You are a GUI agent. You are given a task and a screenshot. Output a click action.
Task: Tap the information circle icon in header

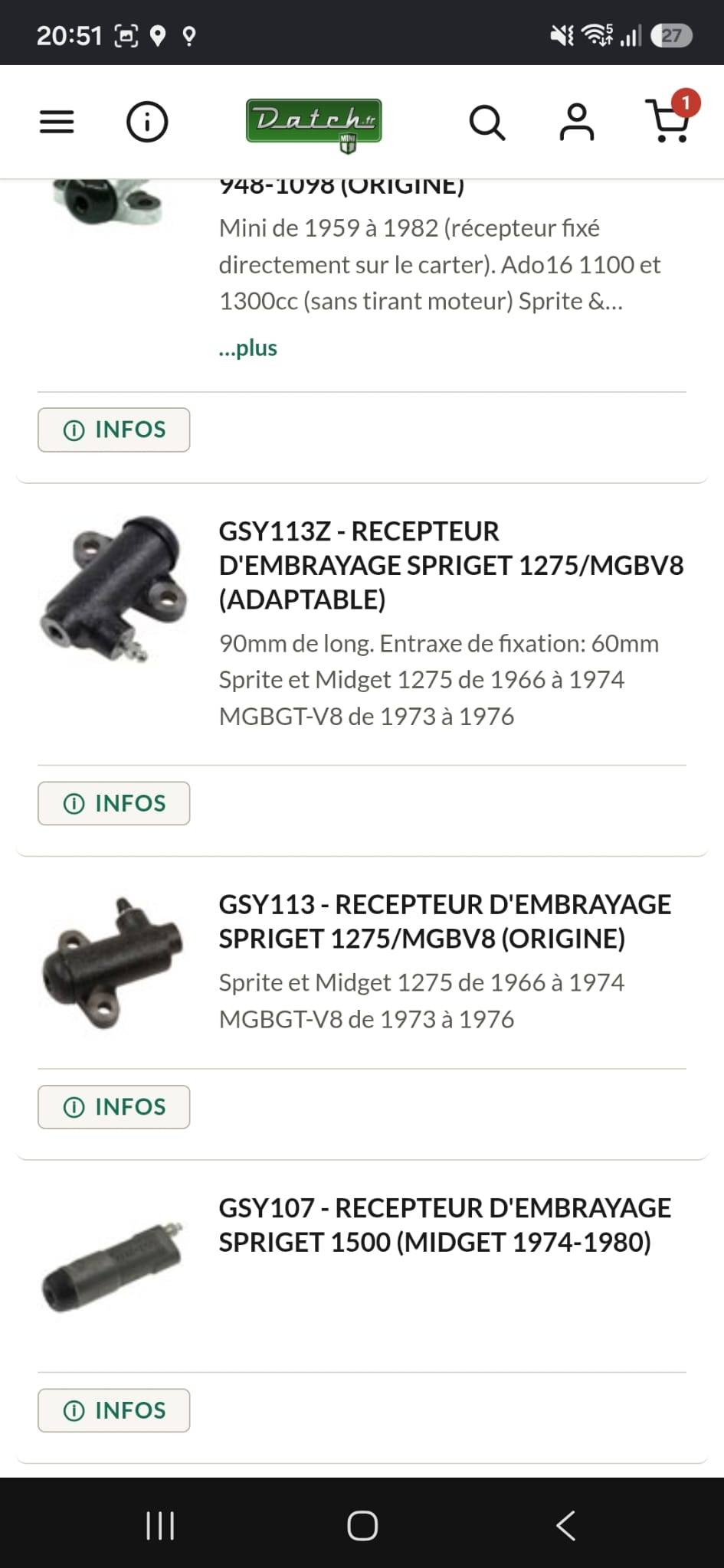[x=147, y=122]
